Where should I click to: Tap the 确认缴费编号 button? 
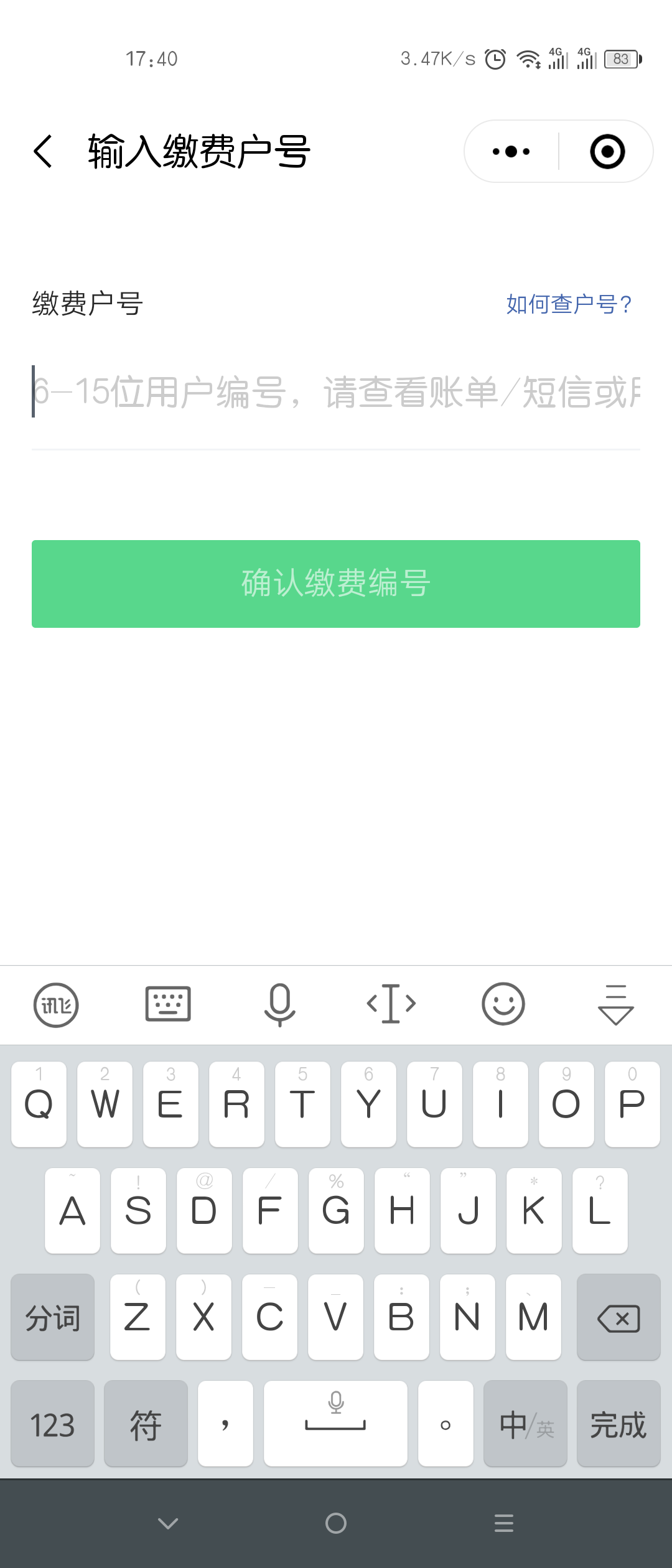click(336, 584)
